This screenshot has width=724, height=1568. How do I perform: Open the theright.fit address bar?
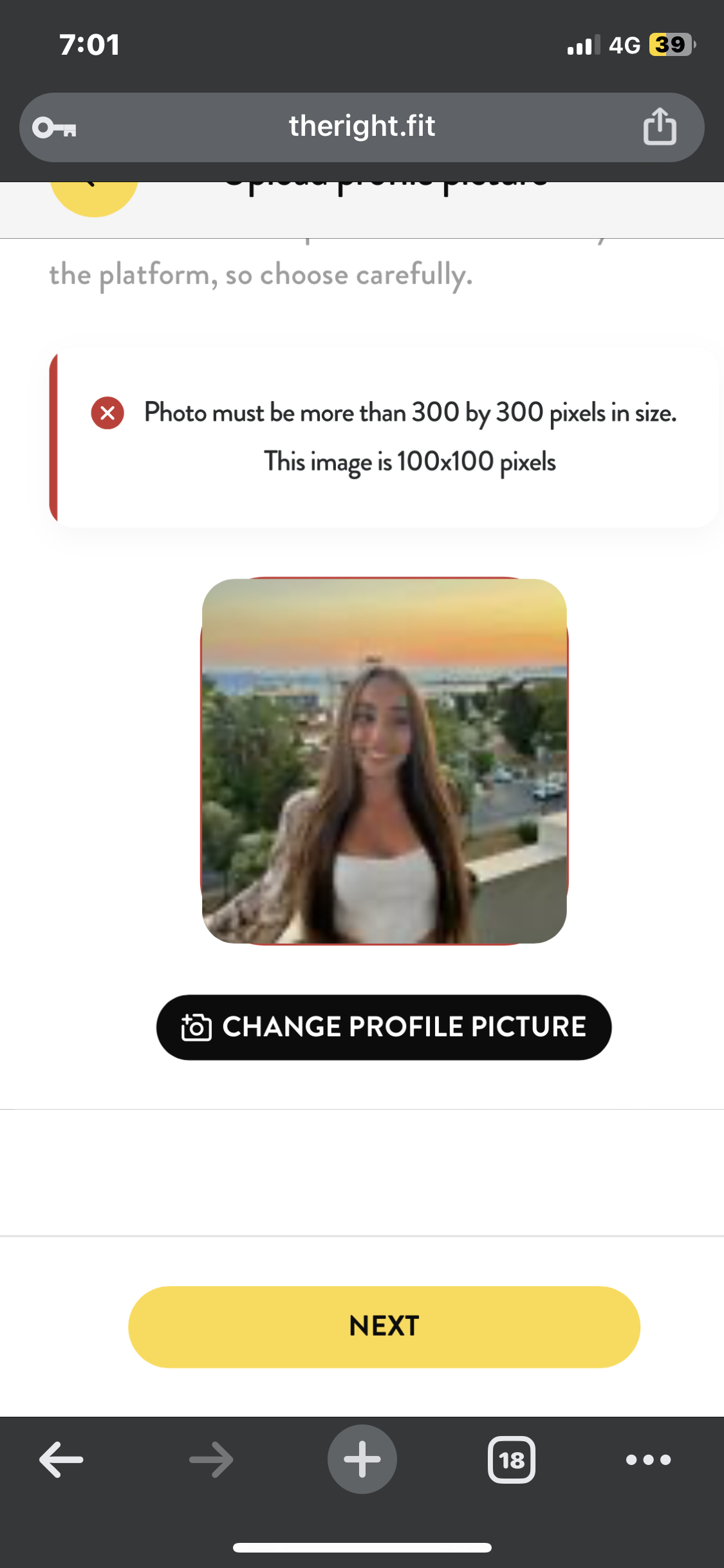pyautogui.click(x=362, y=127)
